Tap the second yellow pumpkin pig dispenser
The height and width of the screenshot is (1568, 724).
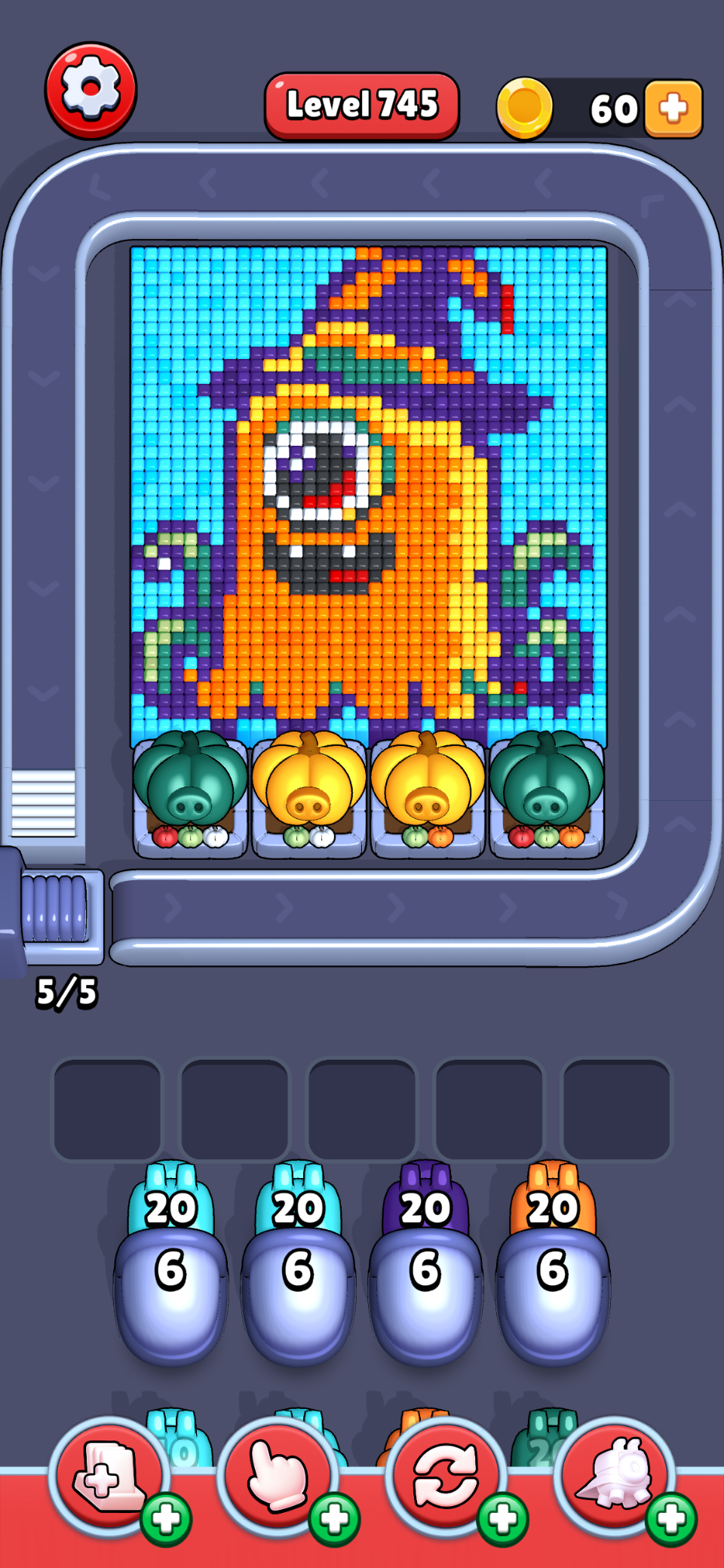pyautogui.click(x=309, y=784)
